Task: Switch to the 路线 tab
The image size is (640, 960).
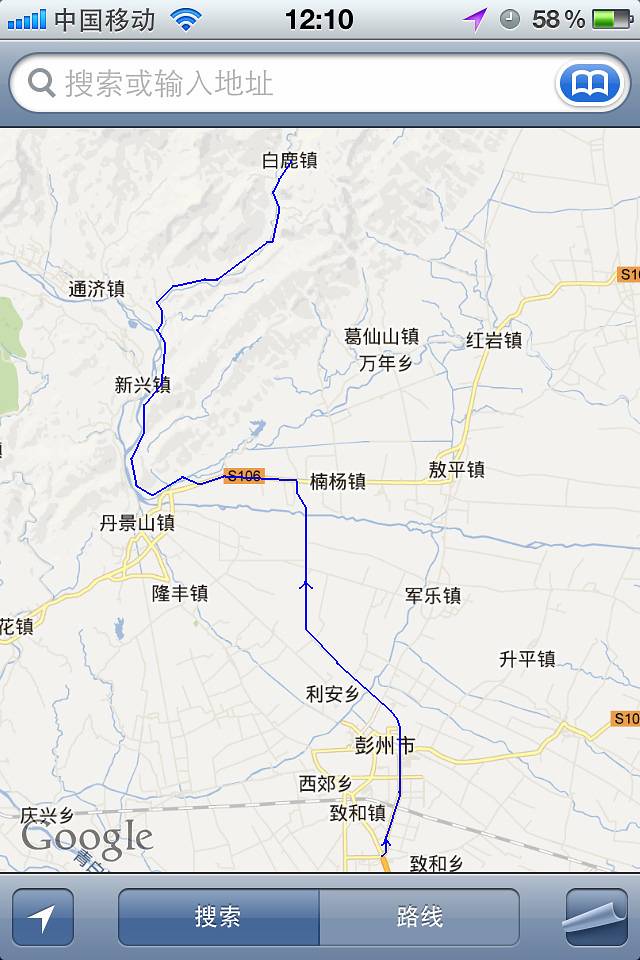Action: tap(419, 917)
